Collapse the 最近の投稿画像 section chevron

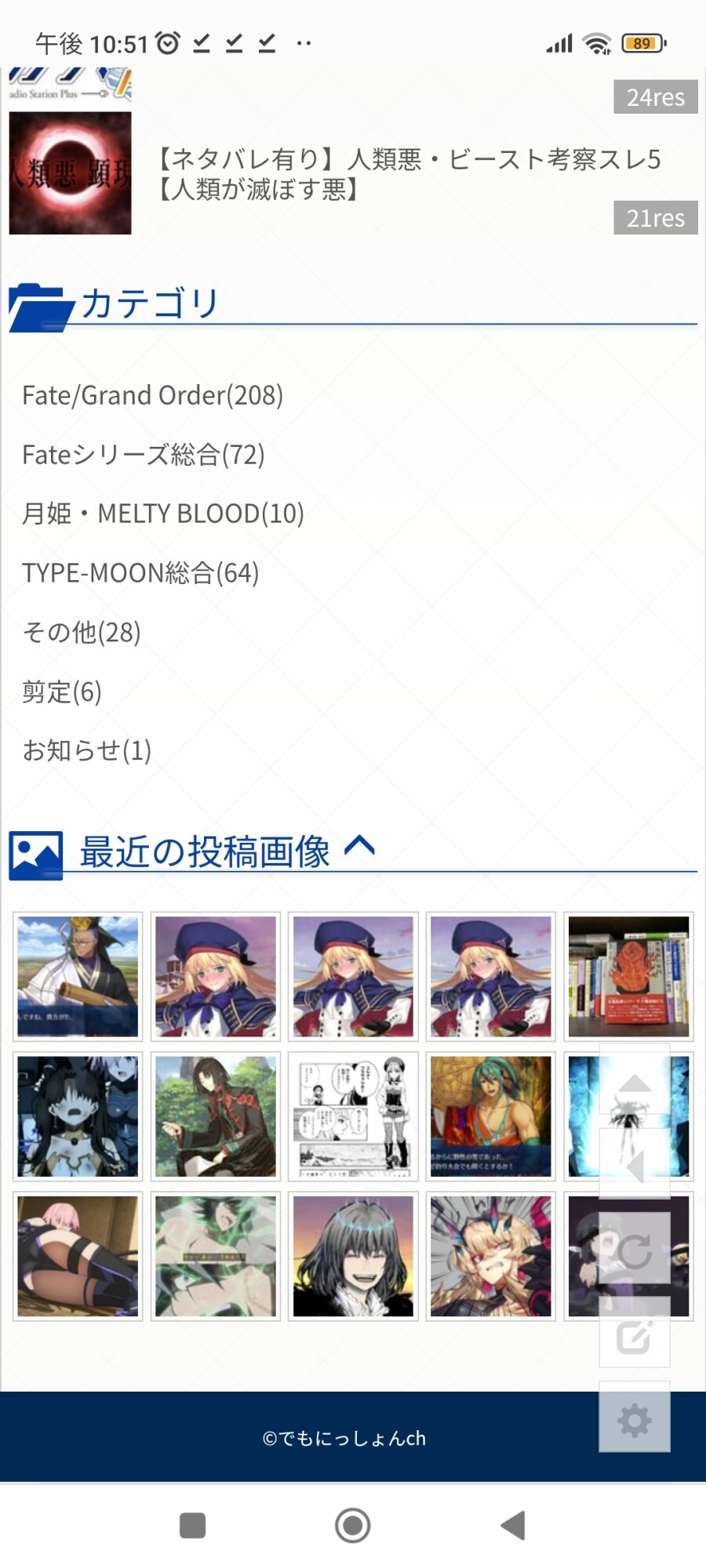pos(360,846)
